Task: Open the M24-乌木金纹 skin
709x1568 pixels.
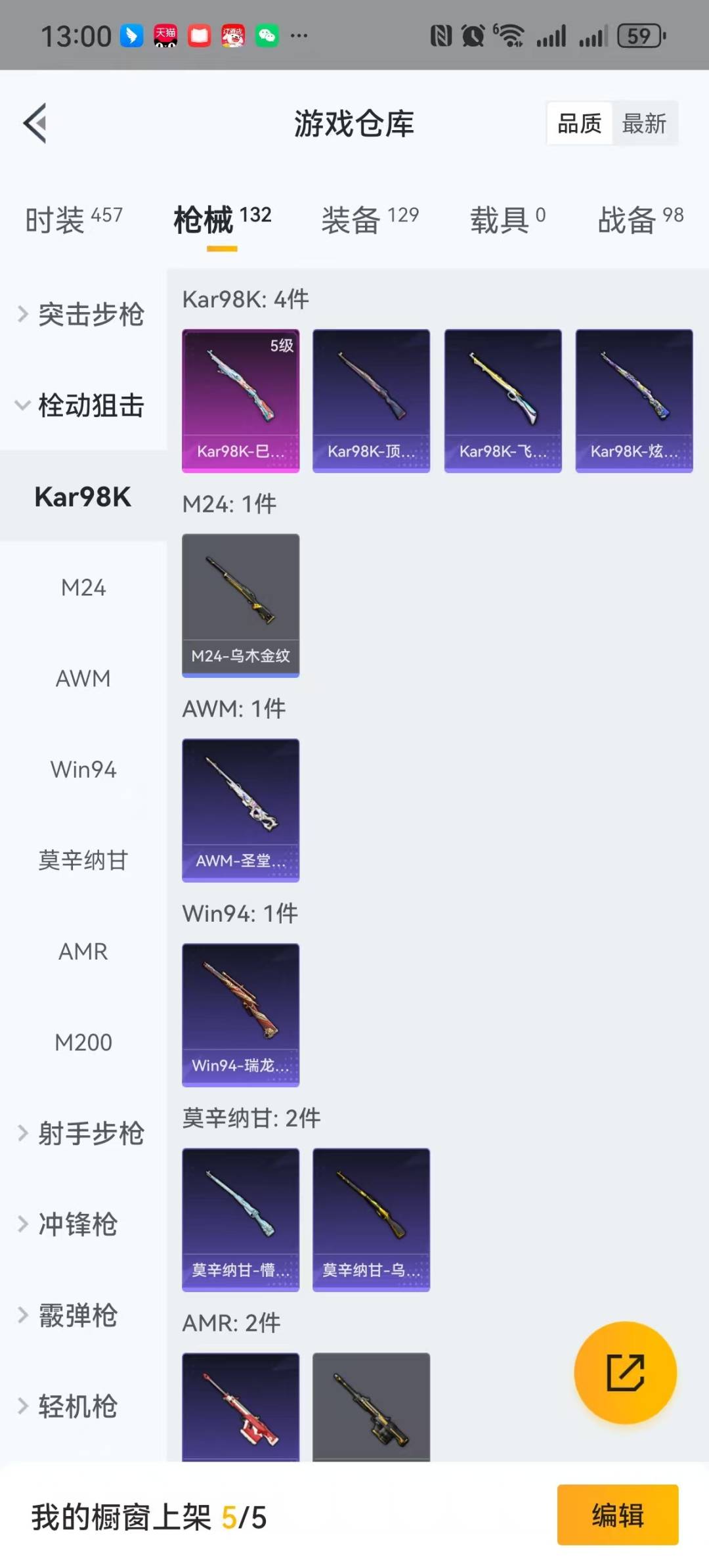Action: [240, 605]
